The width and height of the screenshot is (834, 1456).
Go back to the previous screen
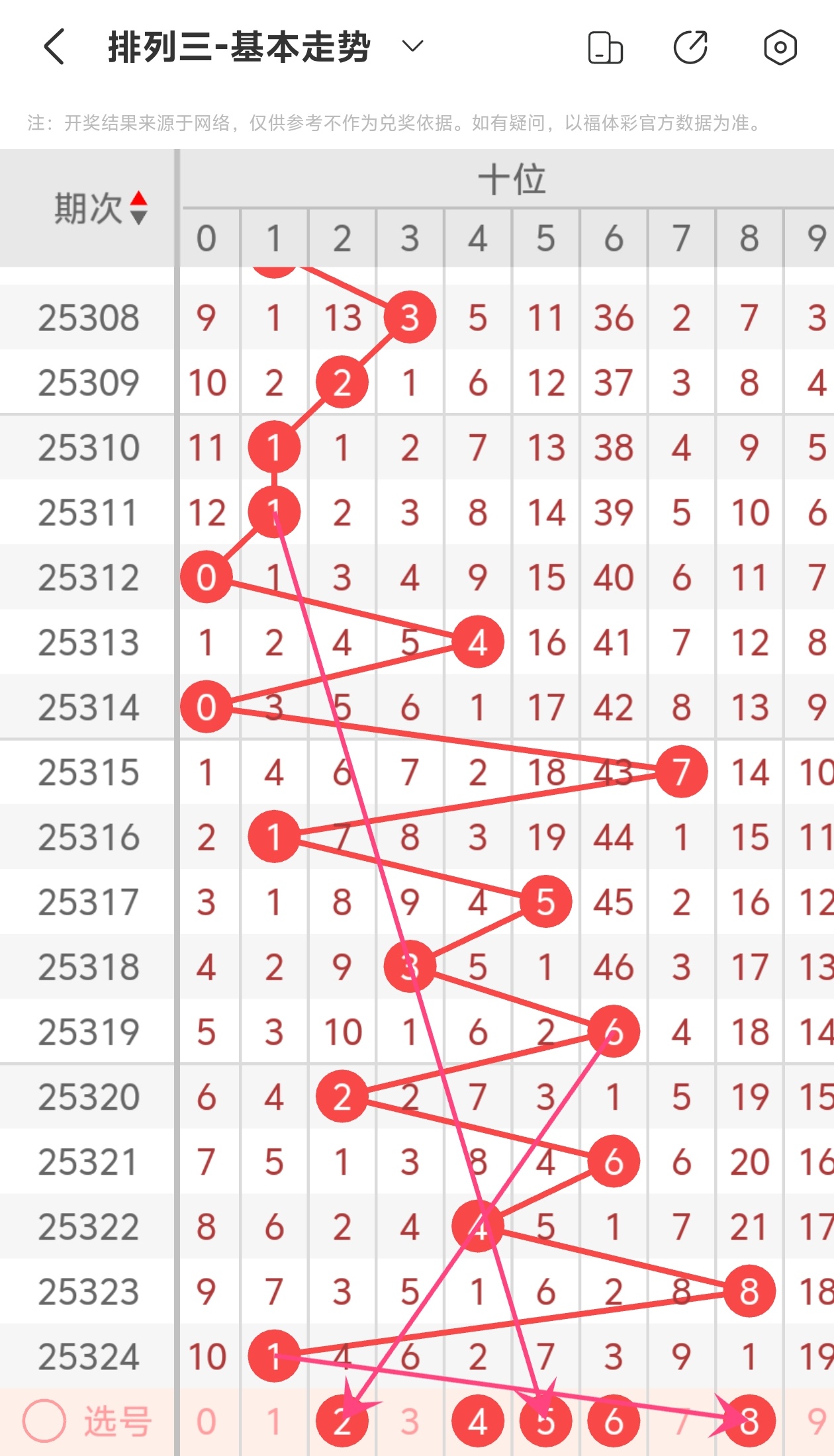tap(54, 47)
